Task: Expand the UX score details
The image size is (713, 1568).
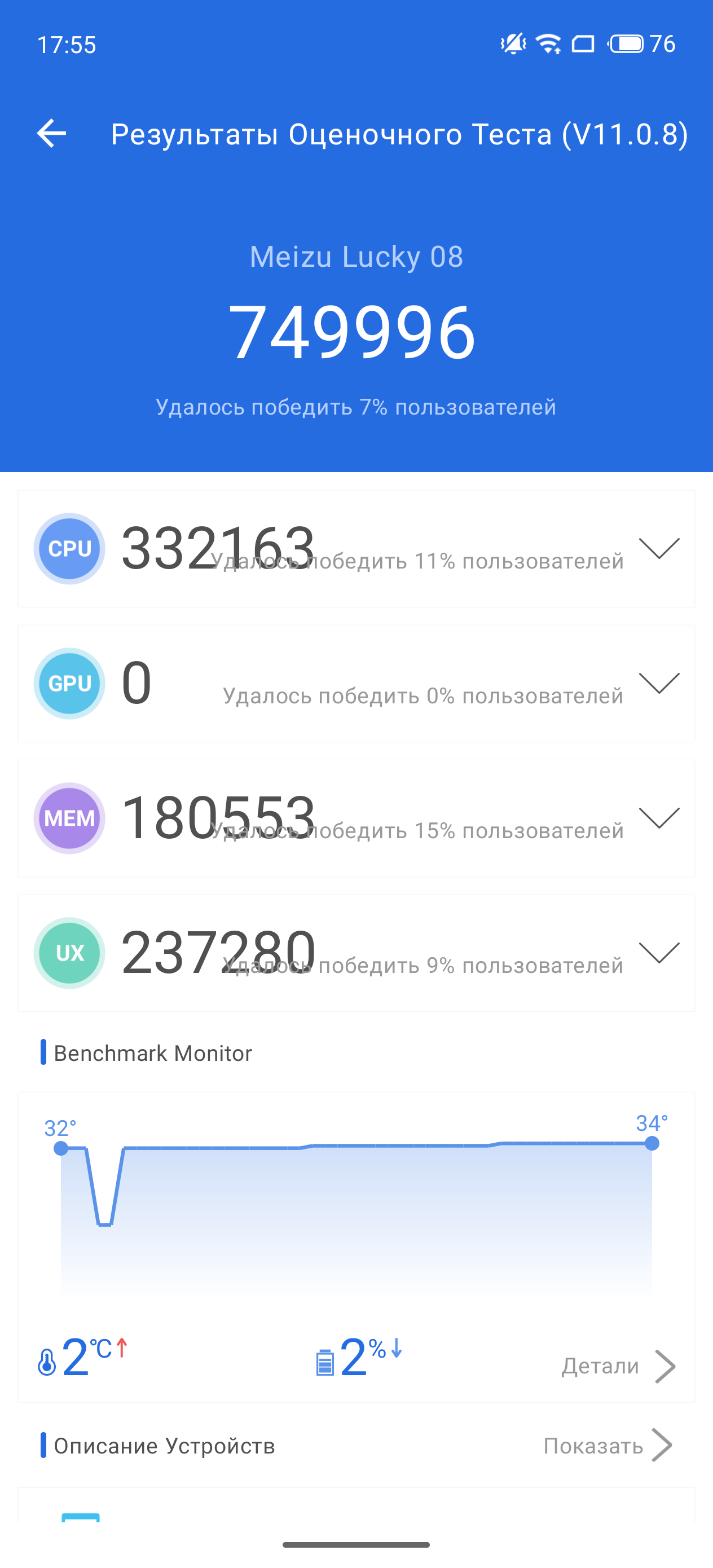Action: coord(659,953)
